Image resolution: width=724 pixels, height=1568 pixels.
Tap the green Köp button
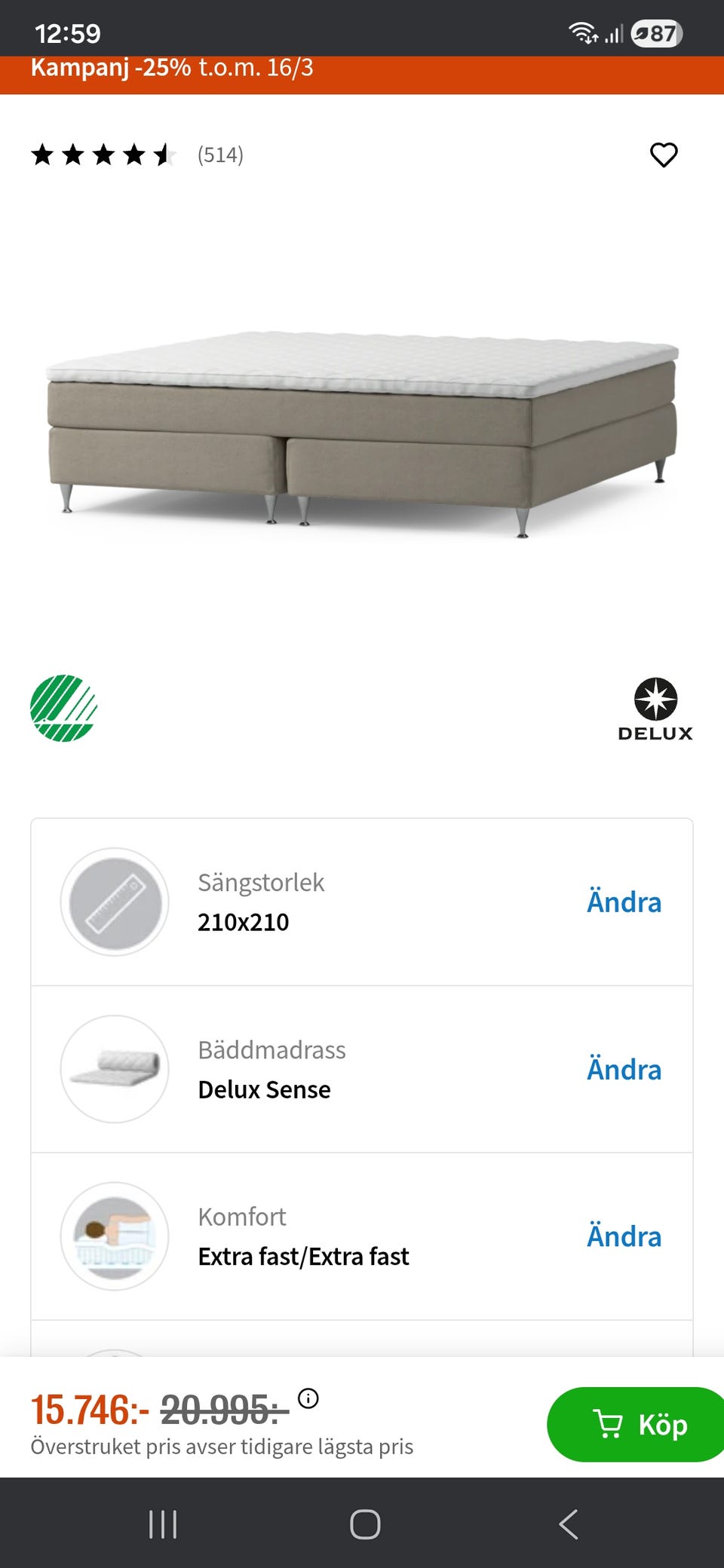637,1425
